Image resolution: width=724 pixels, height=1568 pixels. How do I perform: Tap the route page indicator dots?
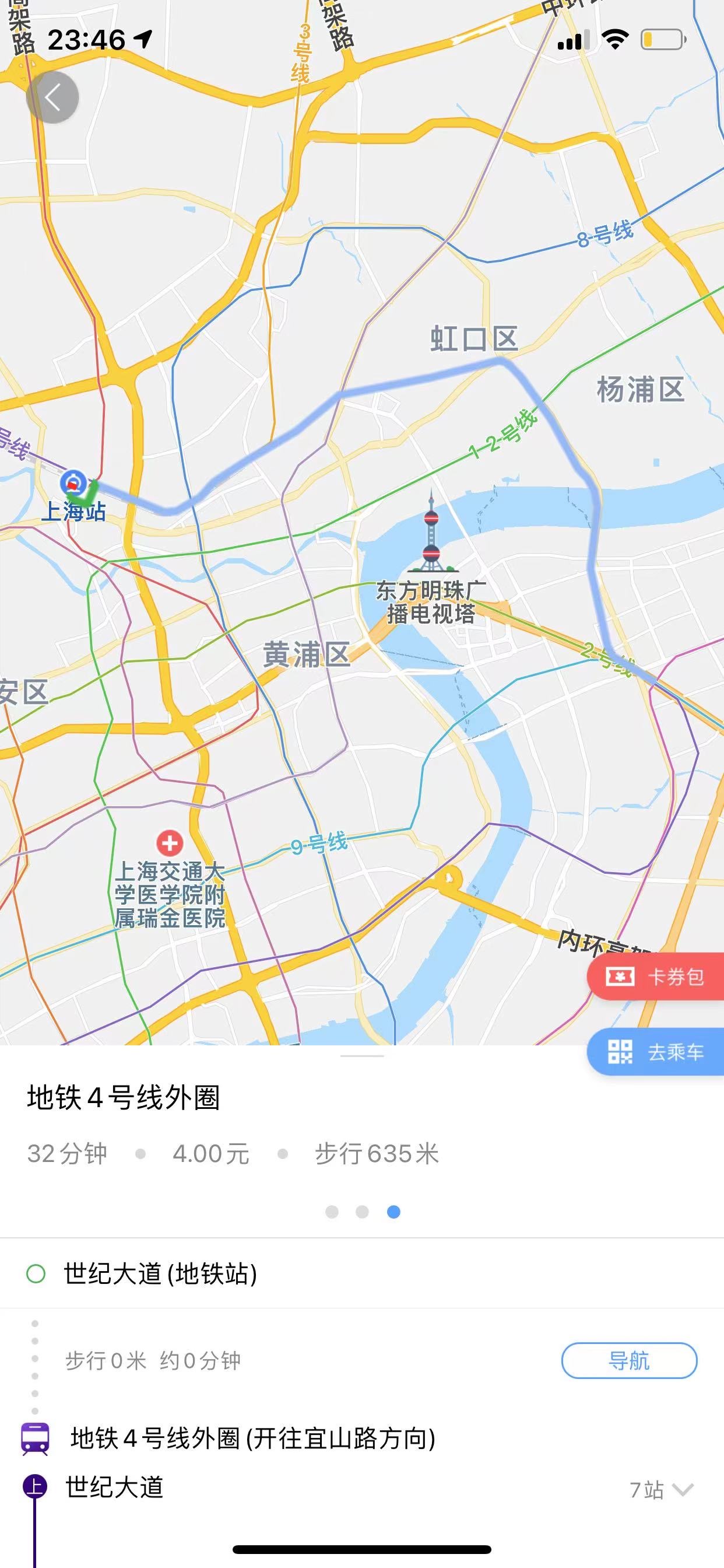pyautogui.click(x=362, y=1212)
